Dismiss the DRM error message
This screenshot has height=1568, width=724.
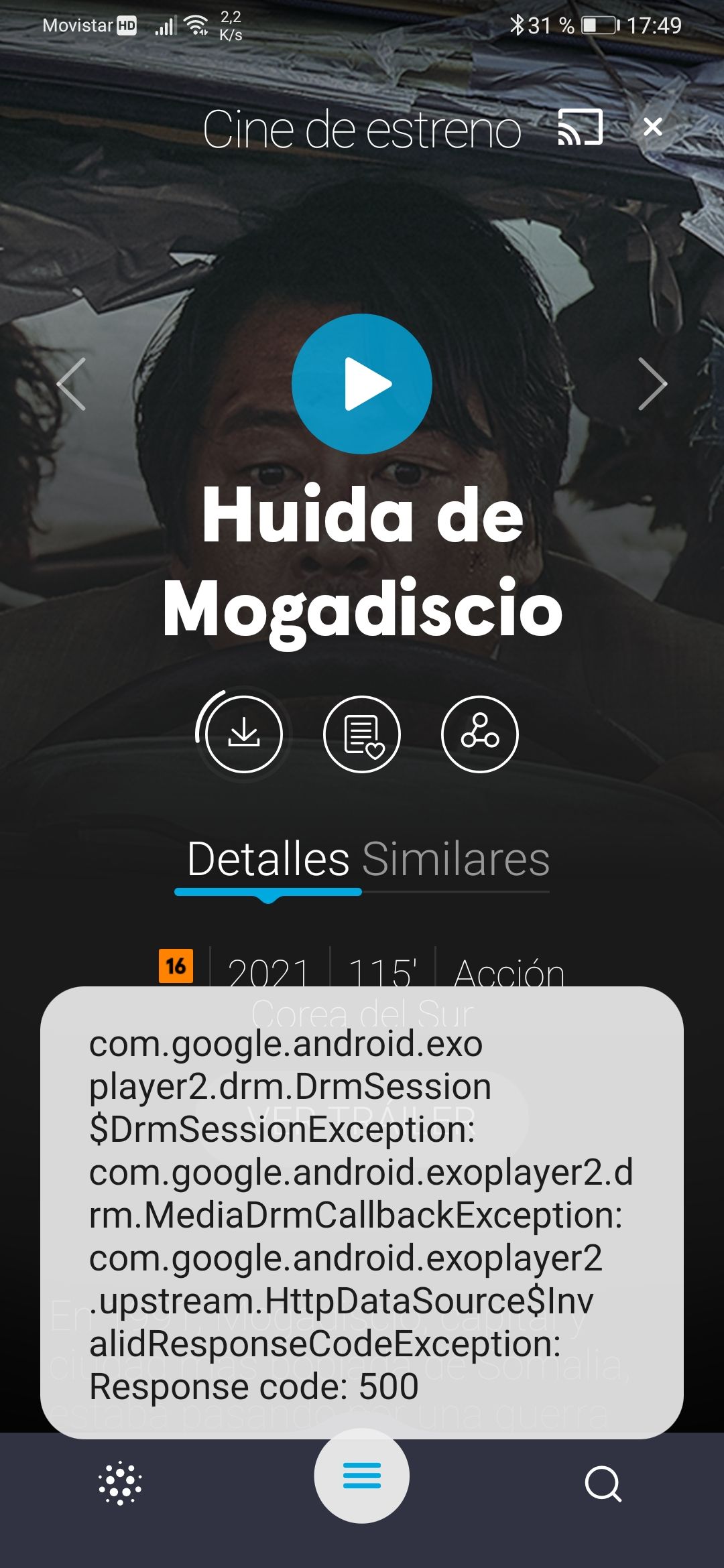[362, 1206]
